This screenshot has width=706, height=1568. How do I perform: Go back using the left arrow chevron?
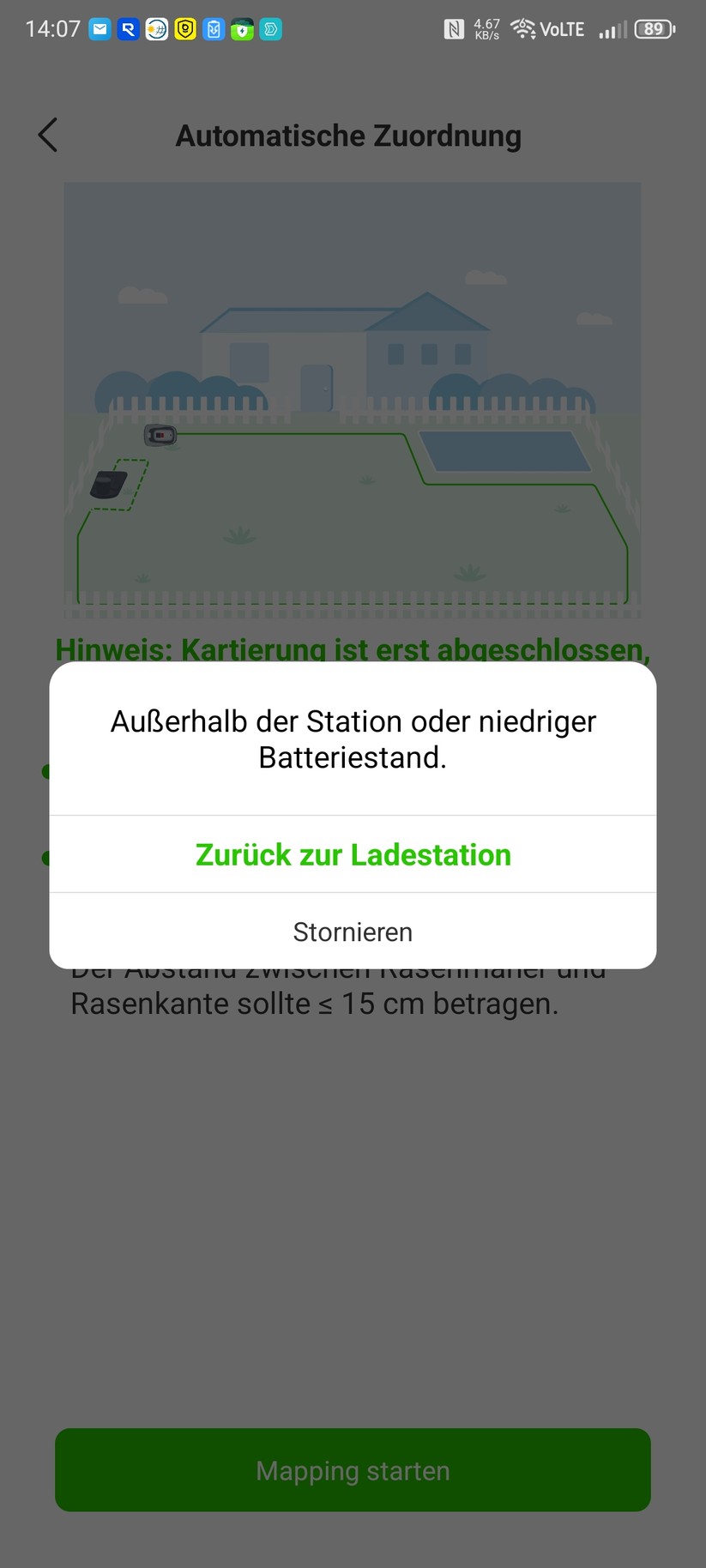[x=47, y=135]
